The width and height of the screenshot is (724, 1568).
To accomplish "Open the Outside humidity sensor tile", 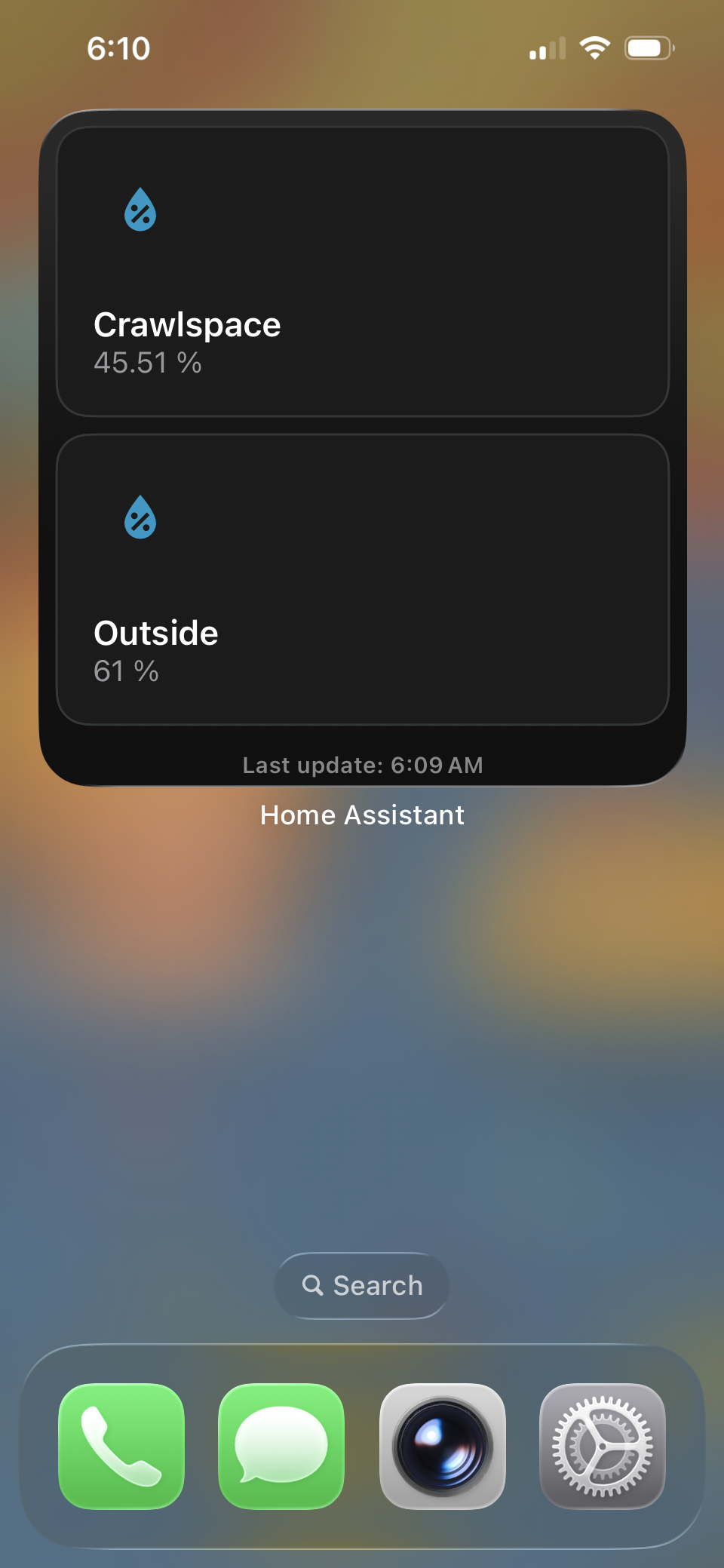I will pos(362,579).
